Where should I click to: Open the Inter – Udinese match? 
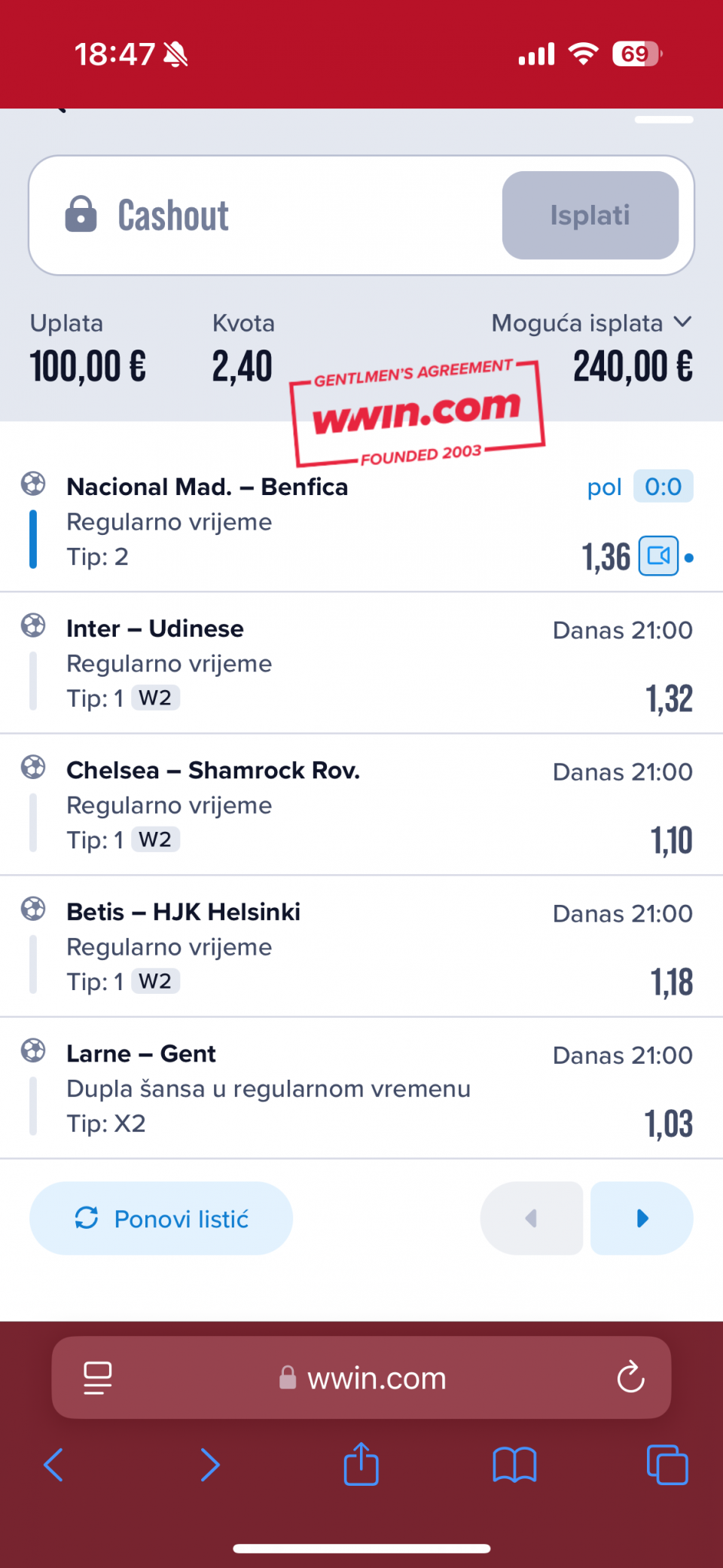click(x=155, y=629)
